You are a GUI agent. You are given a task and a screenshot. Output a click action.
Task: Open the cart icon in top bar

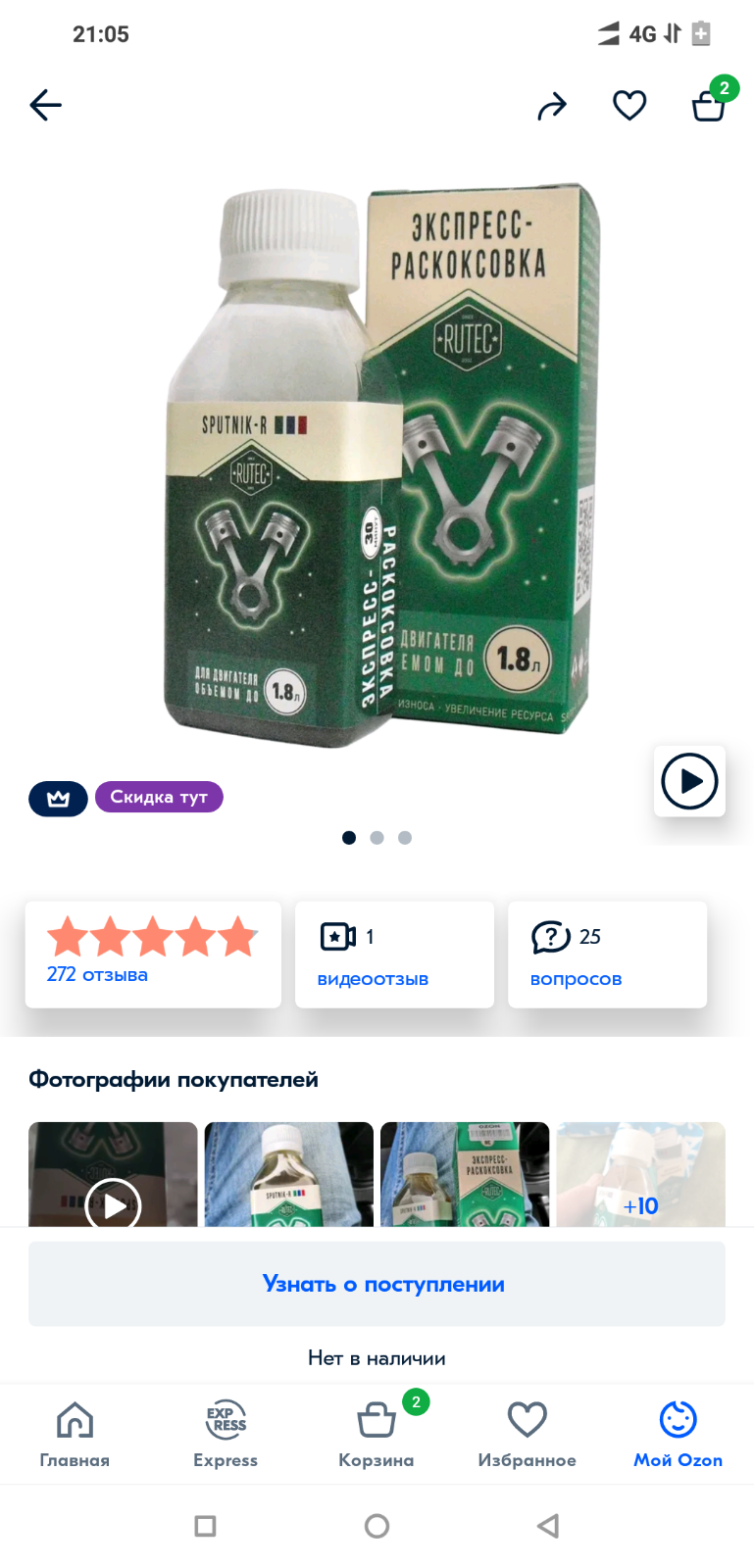709,101
